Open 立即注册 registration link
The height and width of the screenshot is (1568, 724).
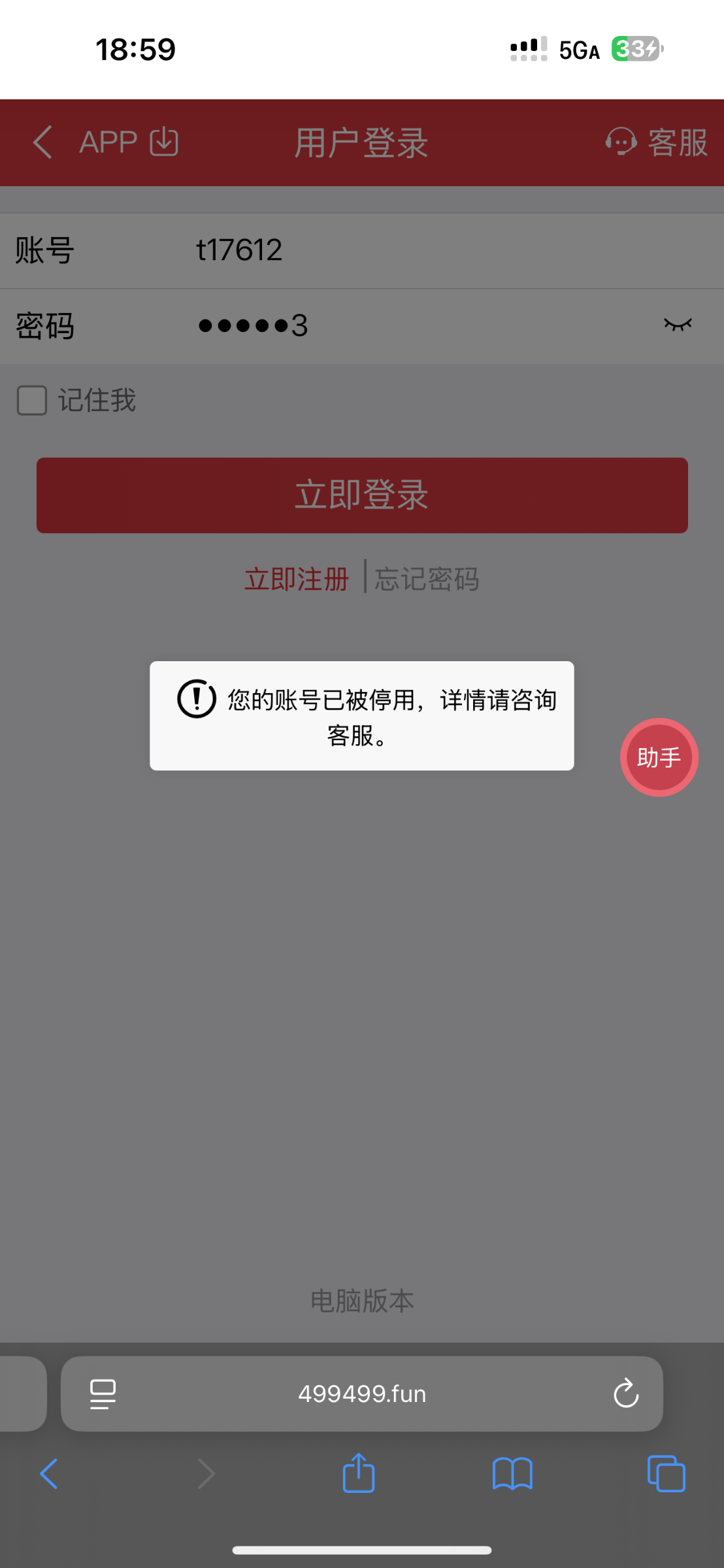pyautogui.click(x=297, y=580)
